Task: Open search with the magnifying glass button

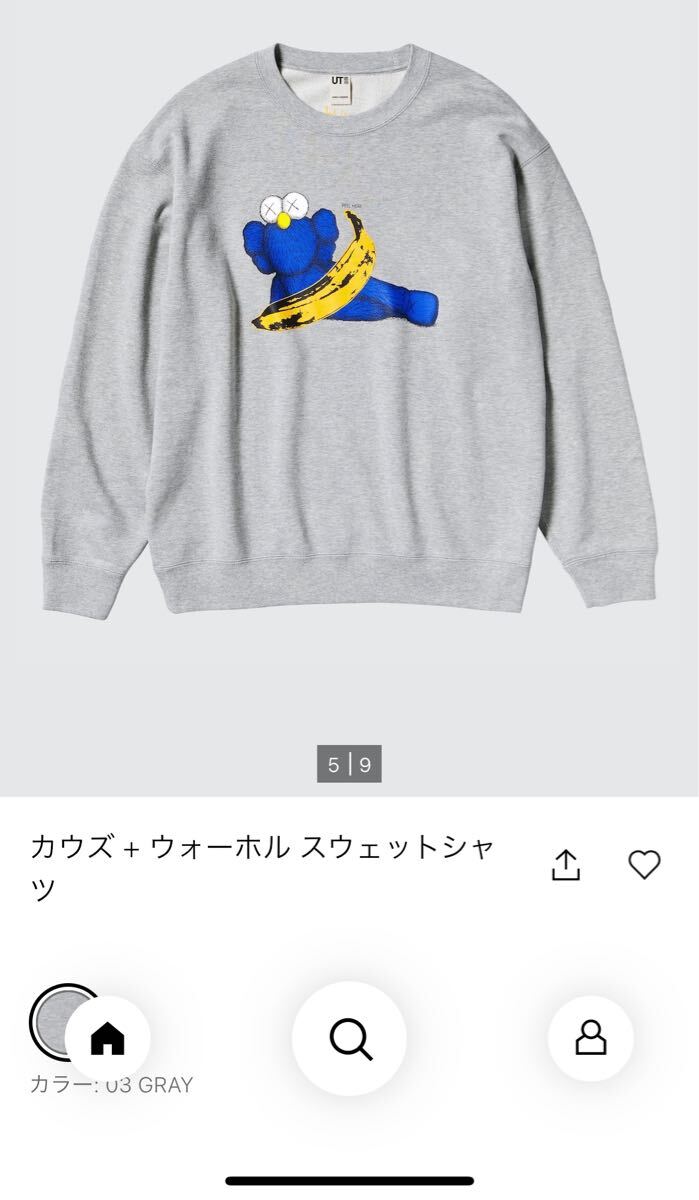Action: point(350,1039)
